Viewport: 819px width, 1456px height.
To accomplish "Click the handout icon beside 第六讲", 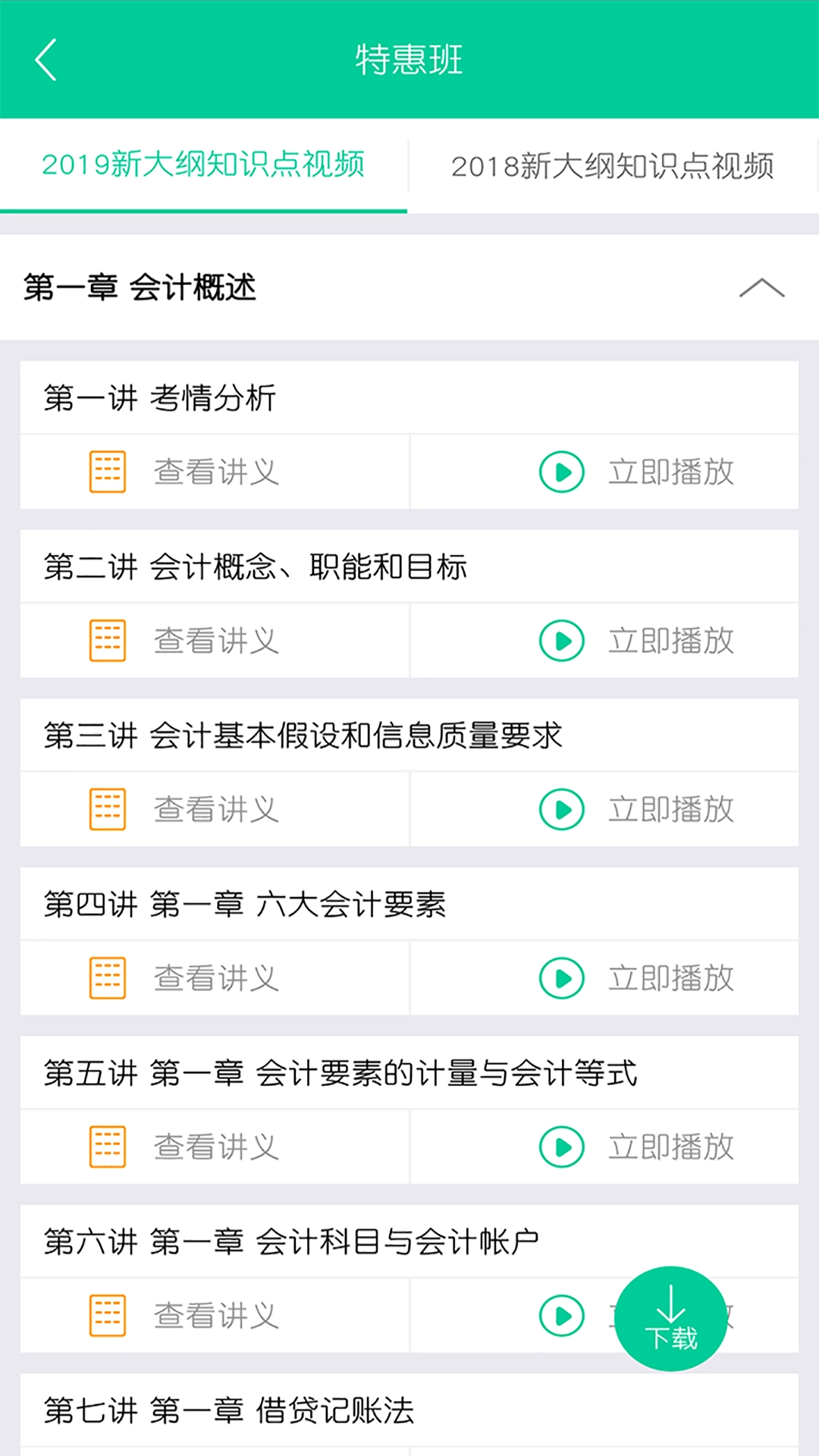I will (107, 1316).
